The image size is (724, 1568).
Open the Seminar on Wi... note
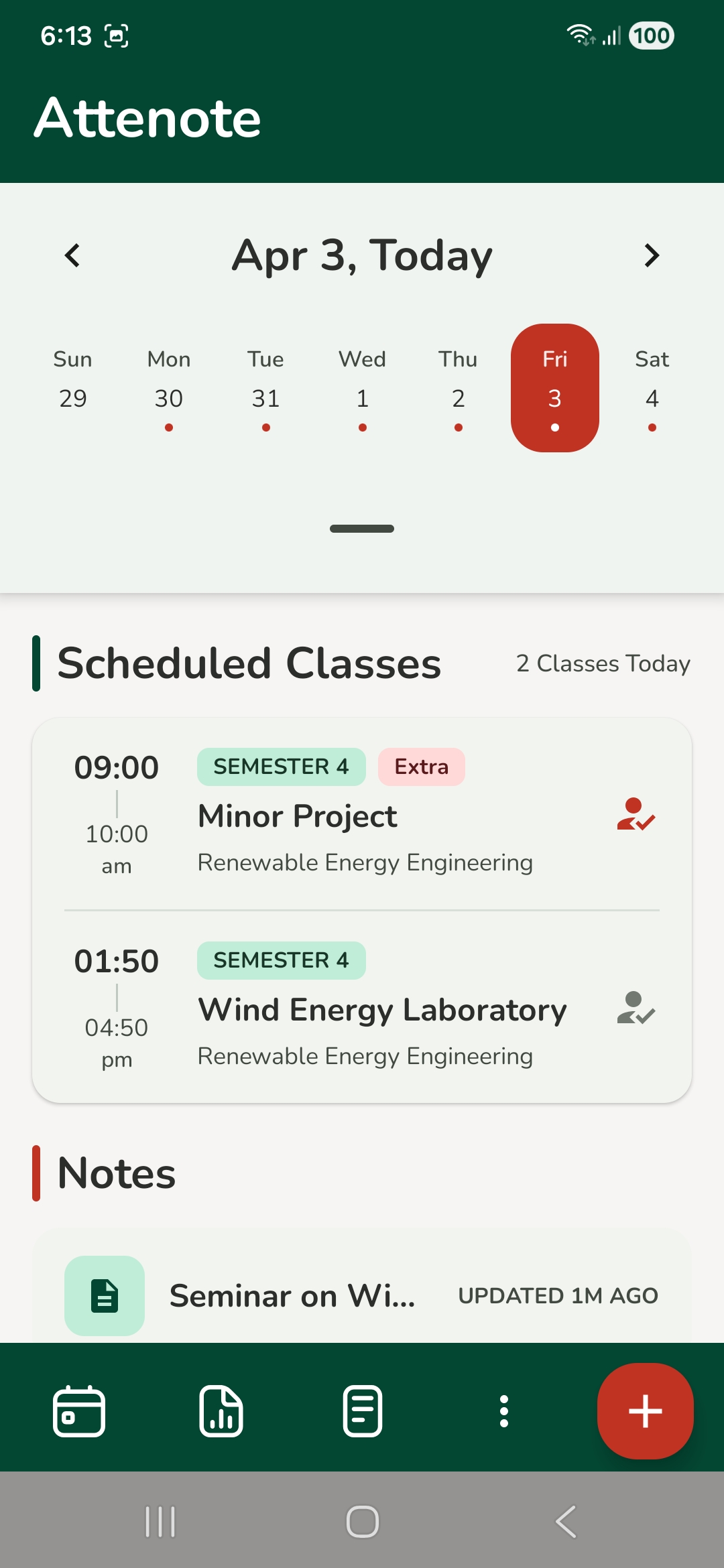click(x=293, y=1295)
